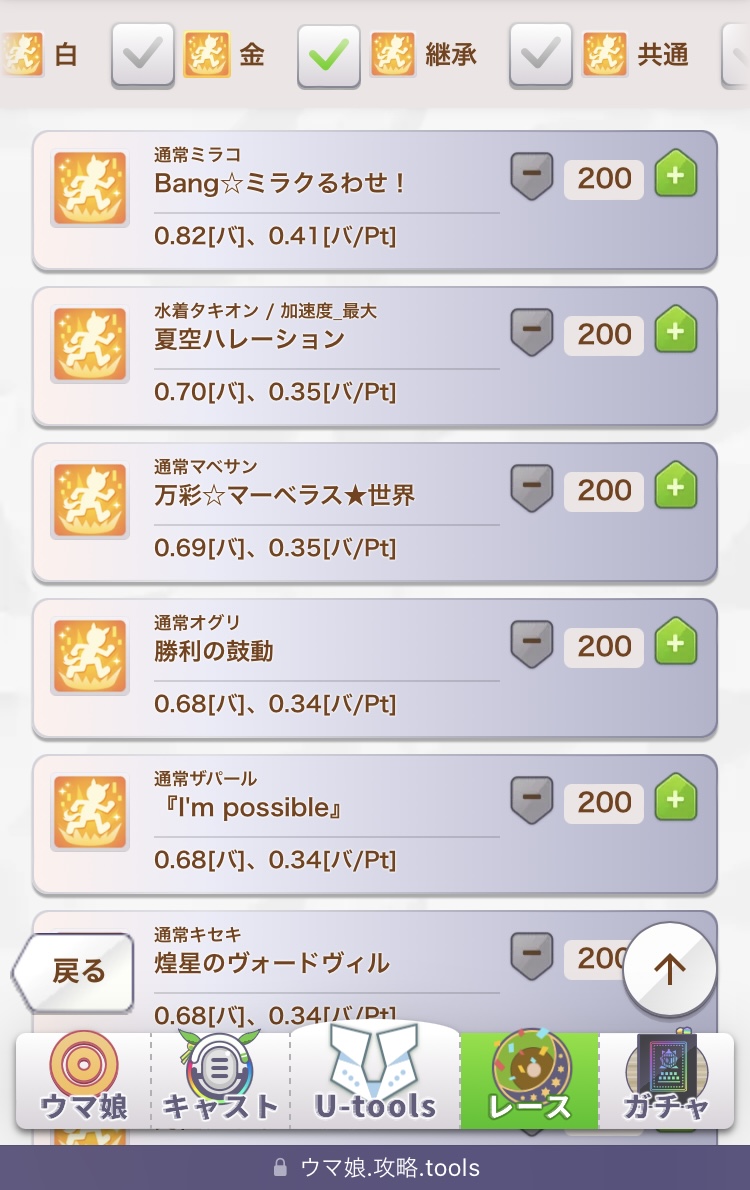Screen dimensions: 750x1190
Task: Open the キャスト tab
Action: 220,1082
